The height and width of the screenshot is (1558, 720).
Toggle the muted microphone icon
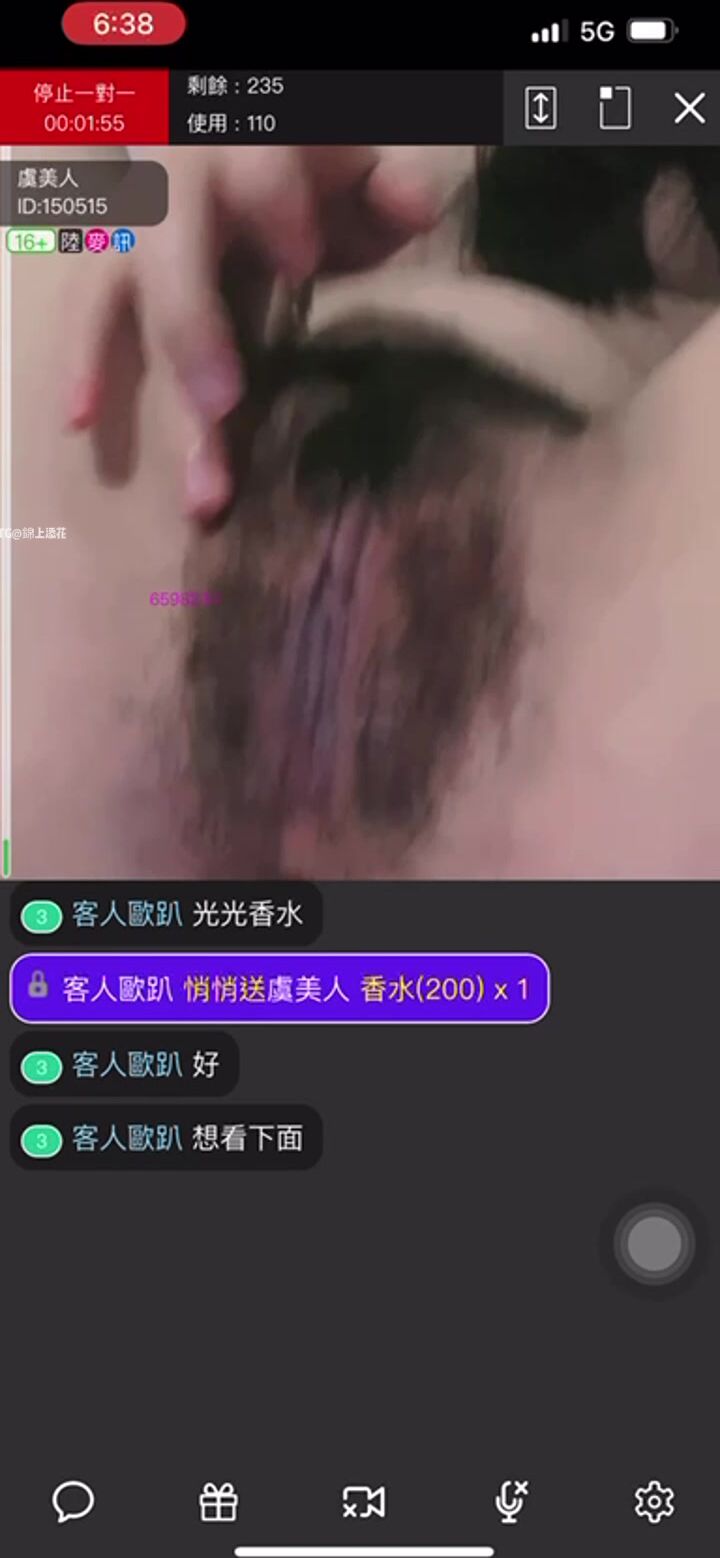coord(510,1501)
